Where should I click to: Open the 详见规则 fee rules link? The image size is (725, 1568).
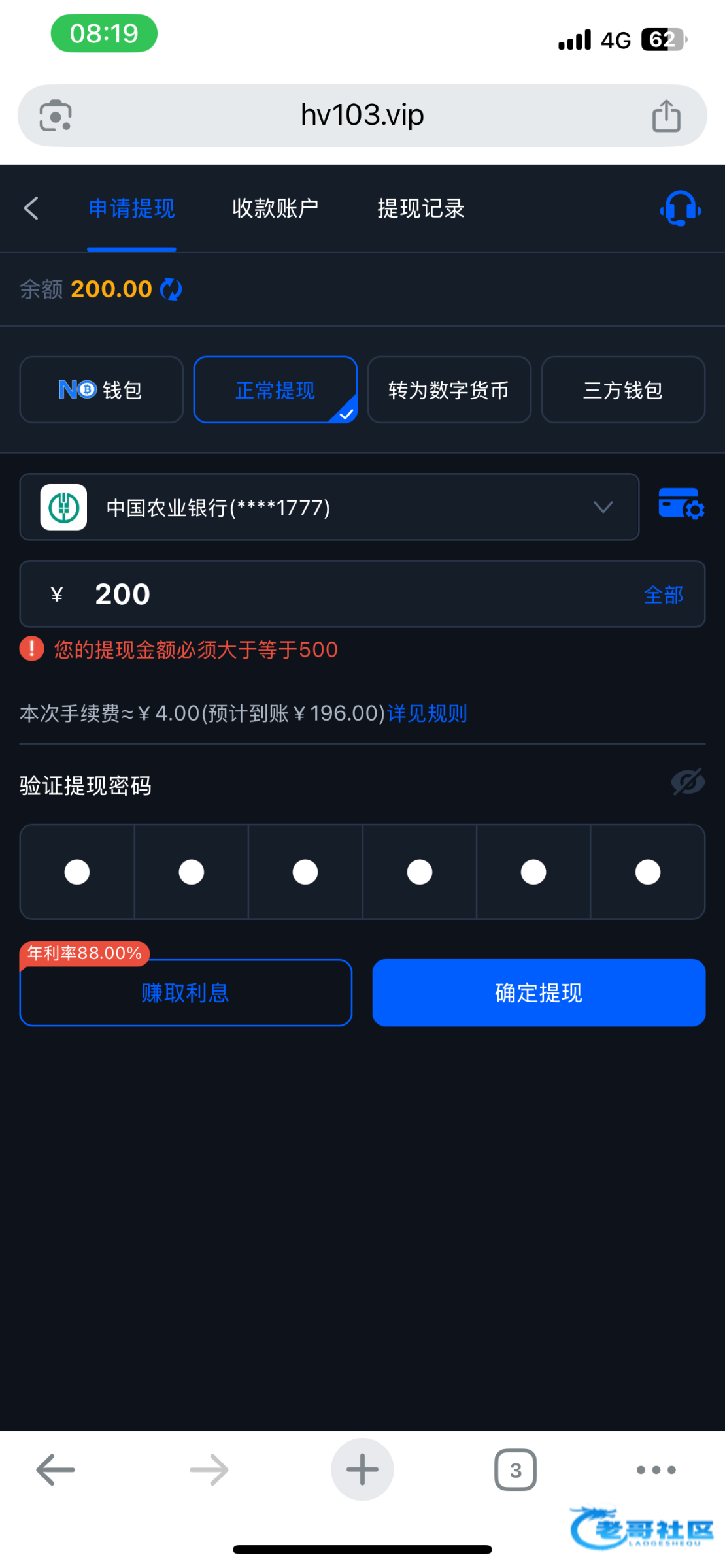(x=428, y=713)
